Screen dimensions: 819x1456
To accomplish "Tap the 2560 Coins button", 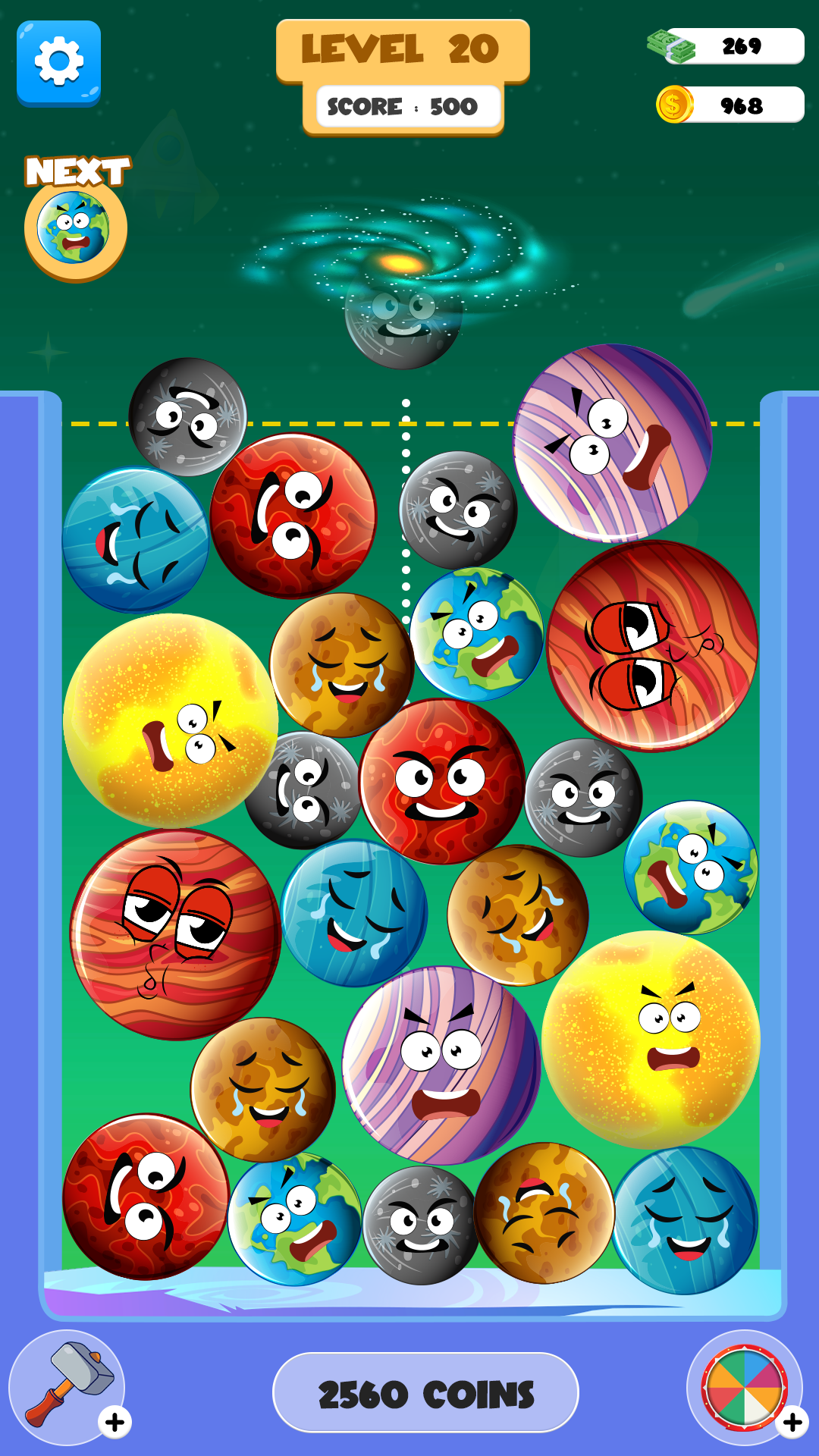I will click(425, 1393).
